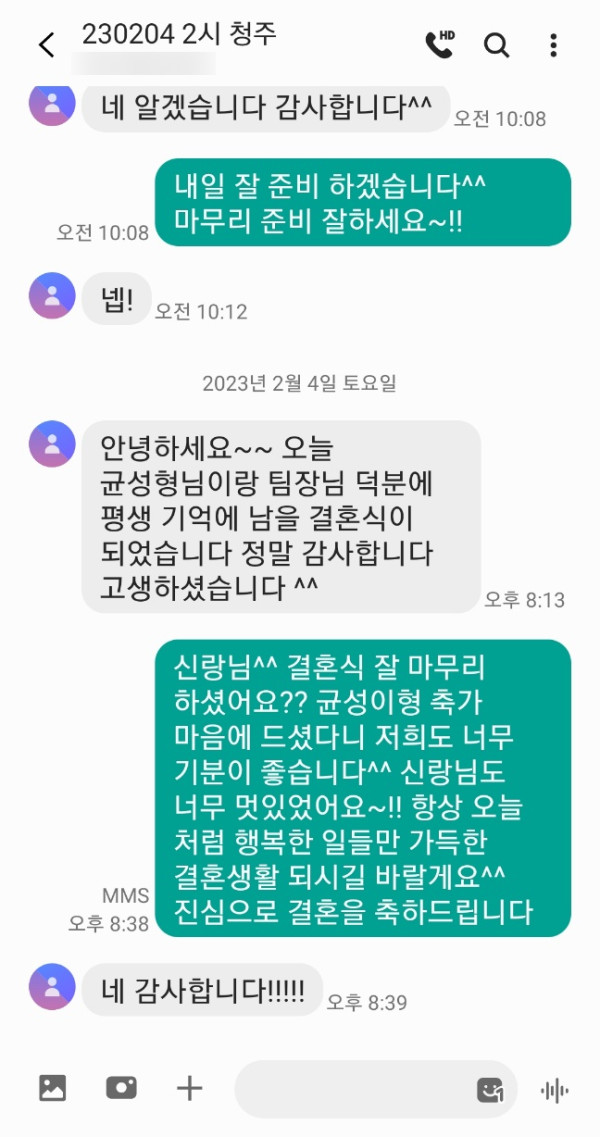This screenshot has width=600, height=1137.
Task: Search within this conversation
Action: click(496, 45)
